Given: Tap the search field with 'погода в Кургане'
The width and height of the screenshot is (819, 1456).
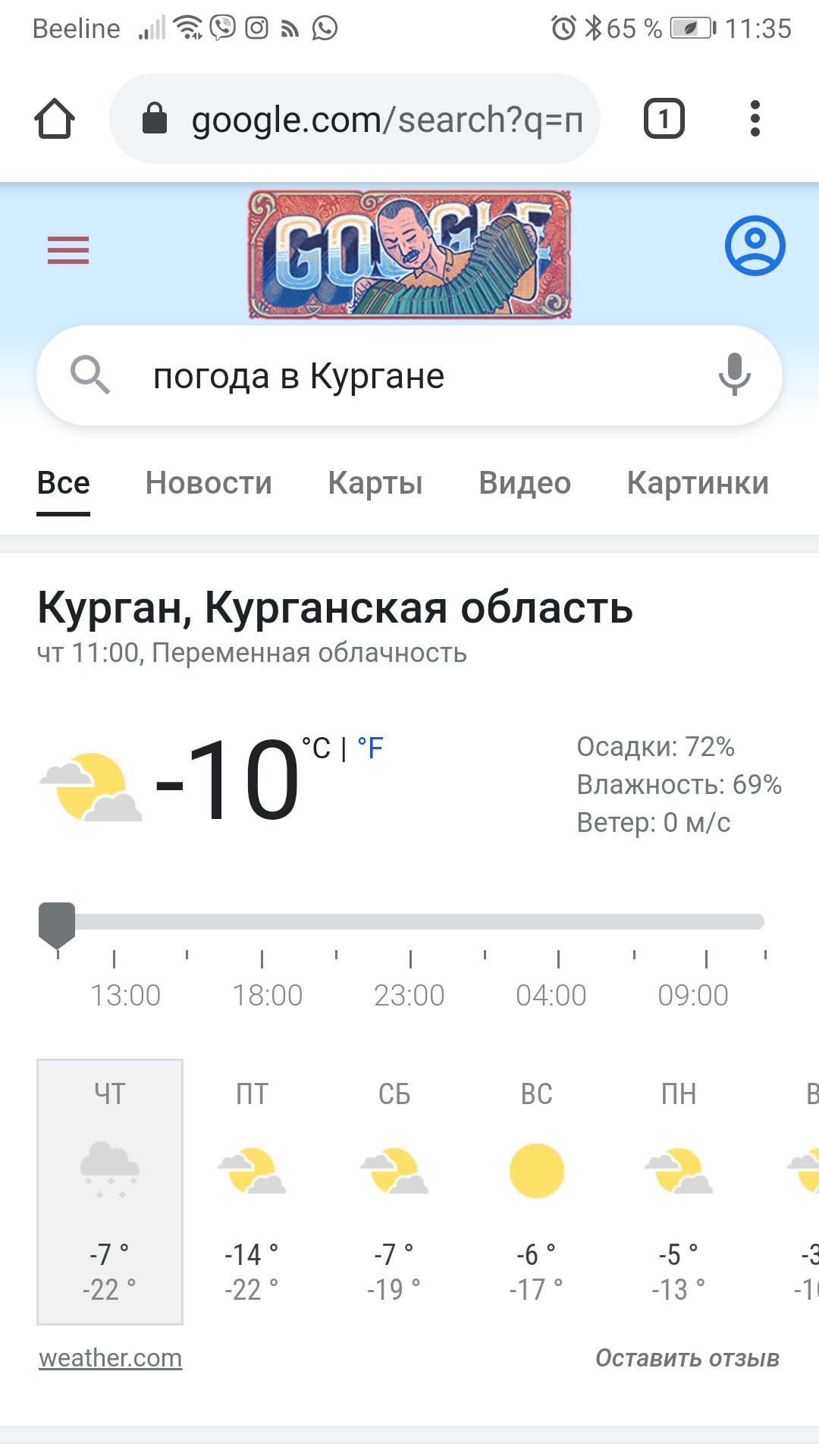Looking at the screenshot, I should [409, 375].
